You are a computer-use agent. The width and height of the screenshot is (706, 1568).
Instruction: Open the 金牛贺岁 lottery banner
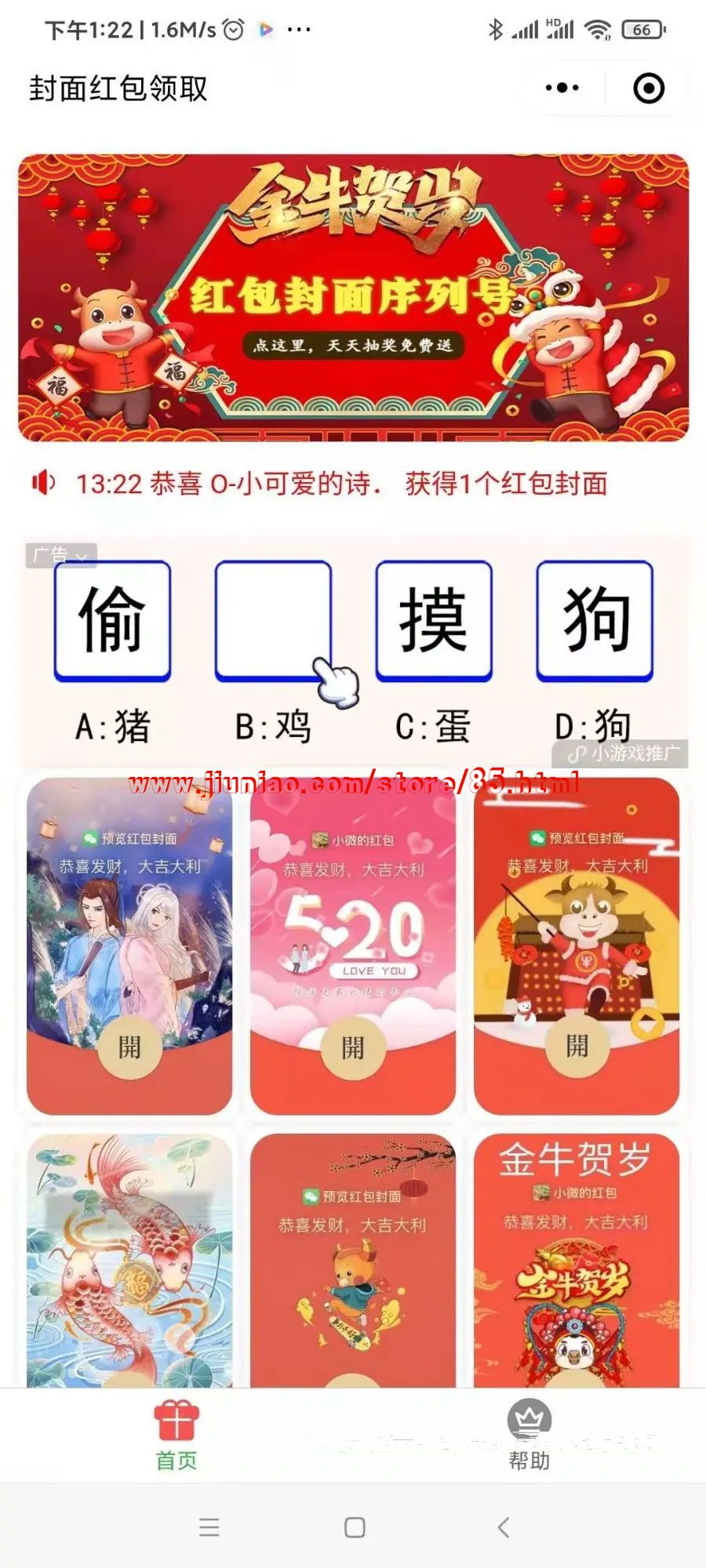[353, 298]
